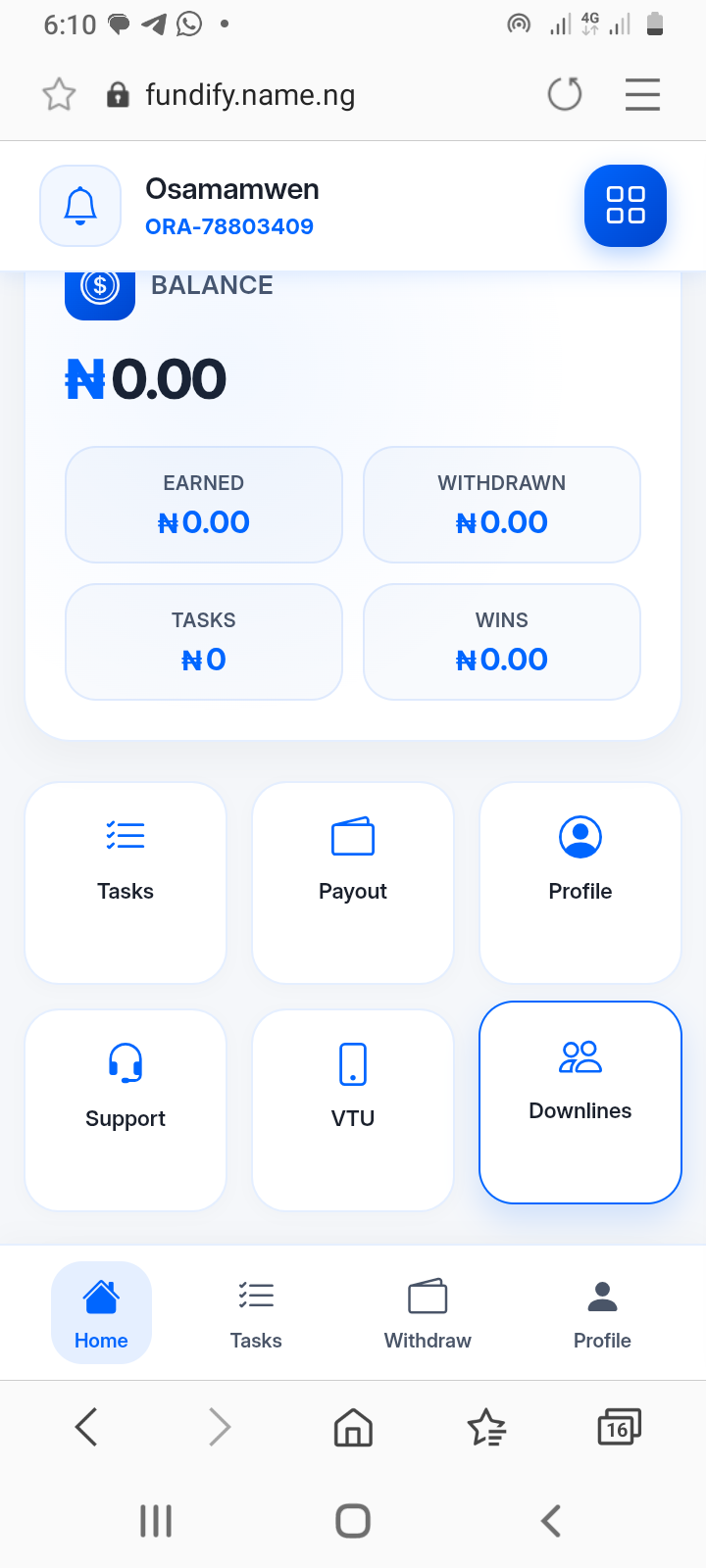
Task: Open the Payout card
Action: click(x=353, y=882)
